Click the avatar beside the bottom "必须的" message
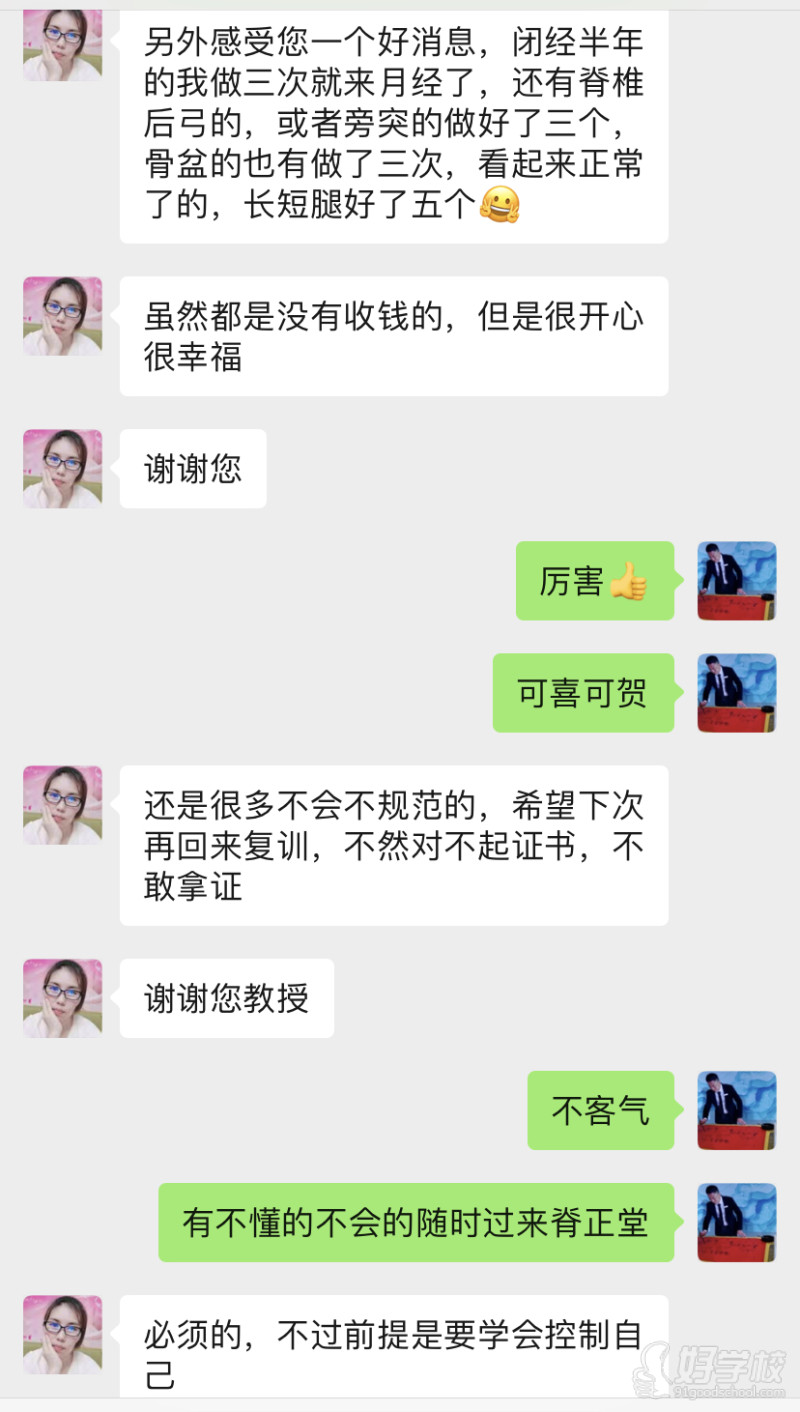 coord(62,1335)
